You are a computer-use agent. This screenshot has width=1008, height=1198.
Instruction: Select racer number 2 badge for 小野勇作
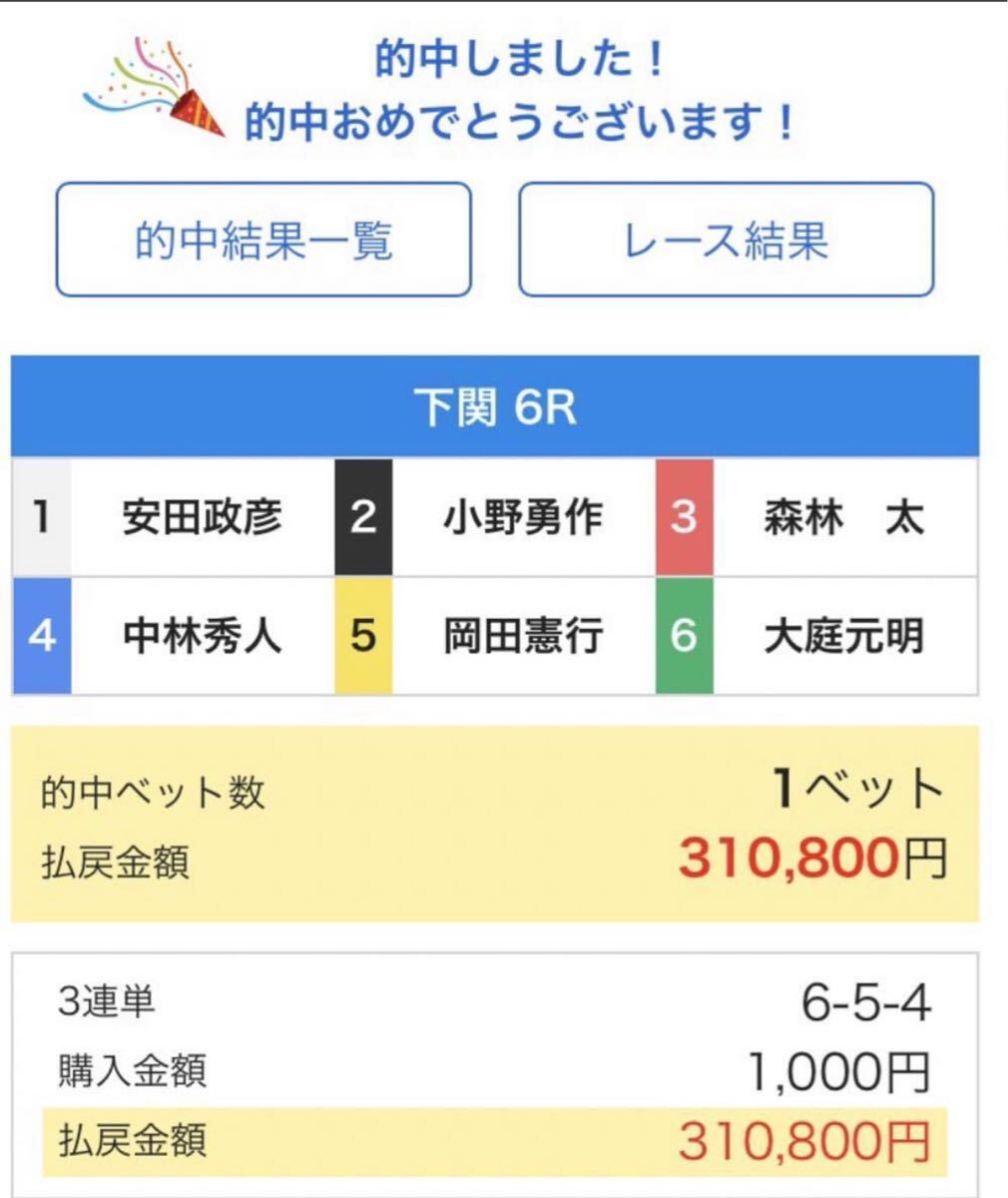tap(361, 517)
